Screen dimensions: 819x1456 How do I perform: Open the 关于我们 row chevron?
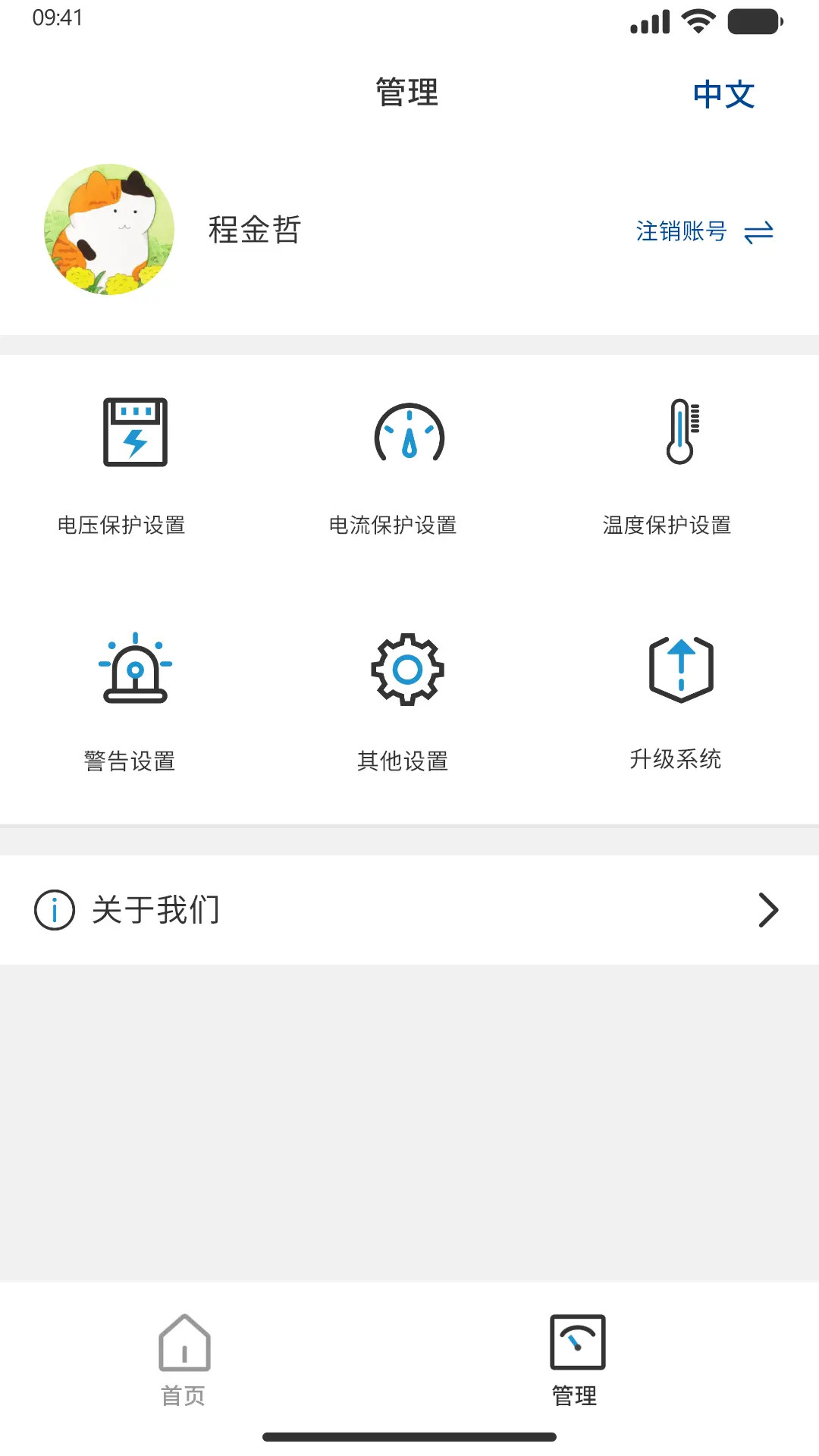pos(767,909)
